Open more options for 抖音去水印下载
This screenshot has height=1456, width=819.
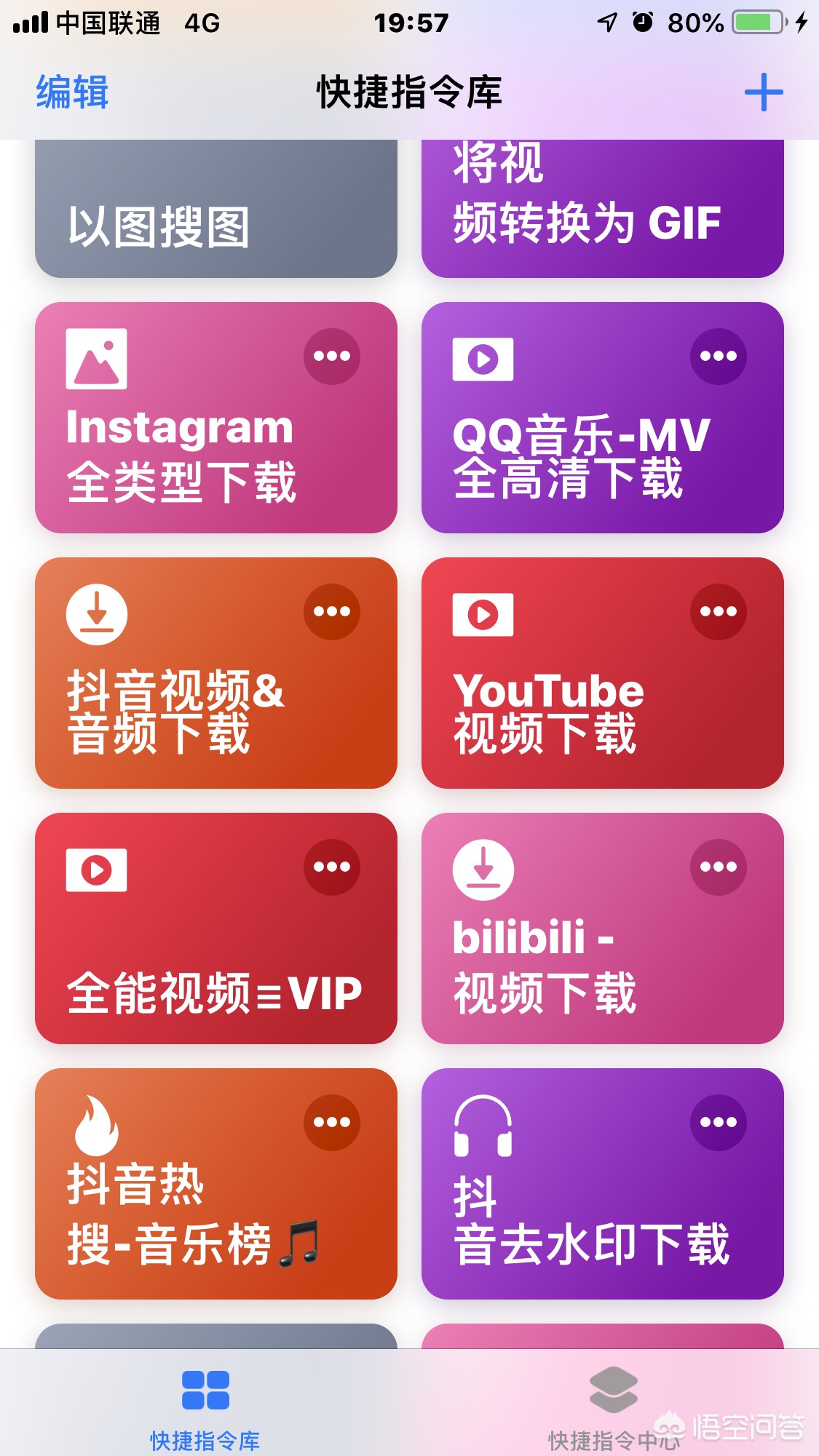pyautogui.click(x=719, y=1122)
